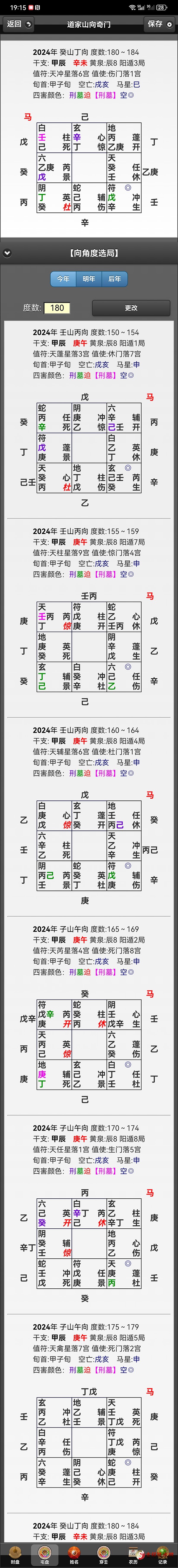Tap the 返回 back button
Viewport: 178px width, 1568px height.
coord(18,24)
